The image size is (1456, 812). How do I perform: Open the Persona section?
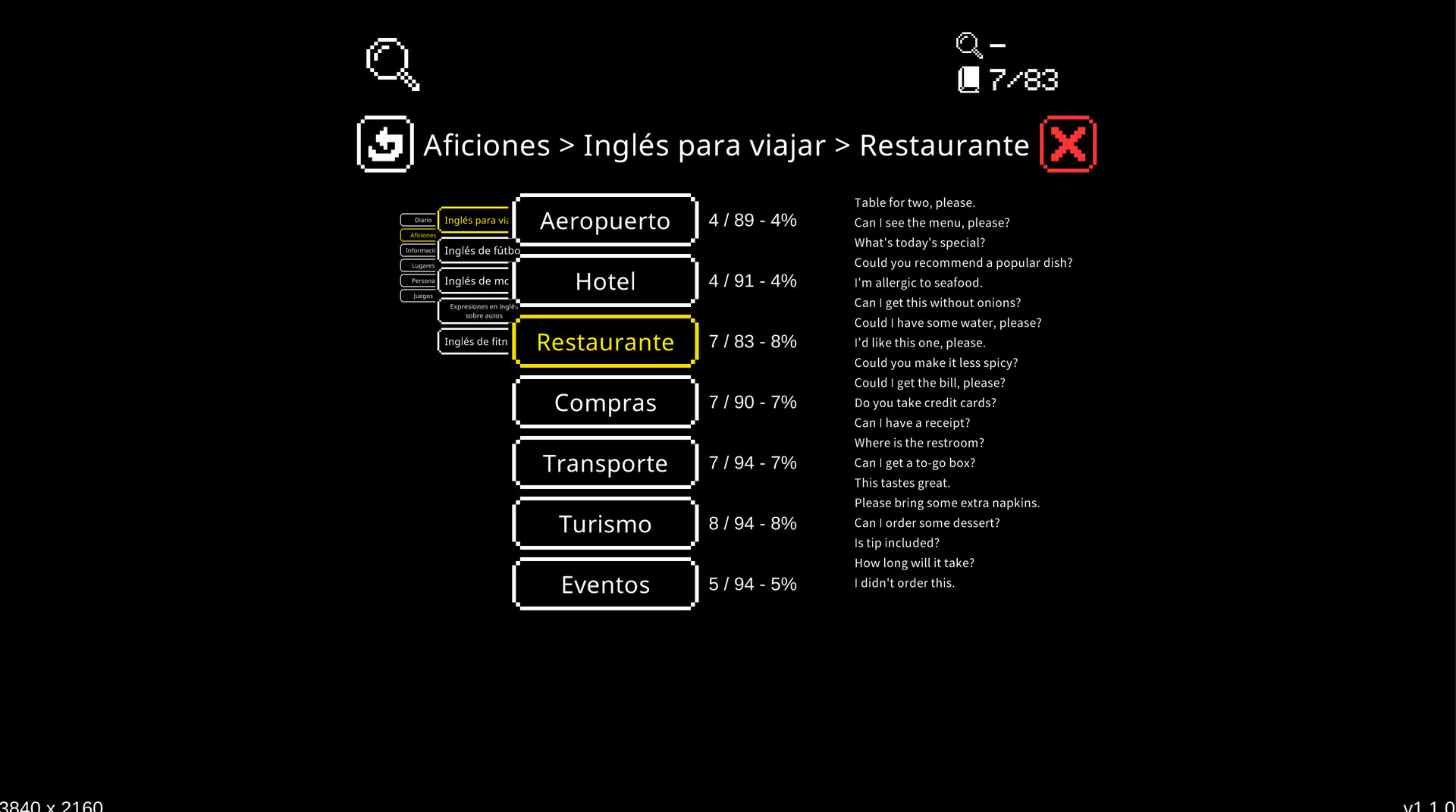click(419, 281)
